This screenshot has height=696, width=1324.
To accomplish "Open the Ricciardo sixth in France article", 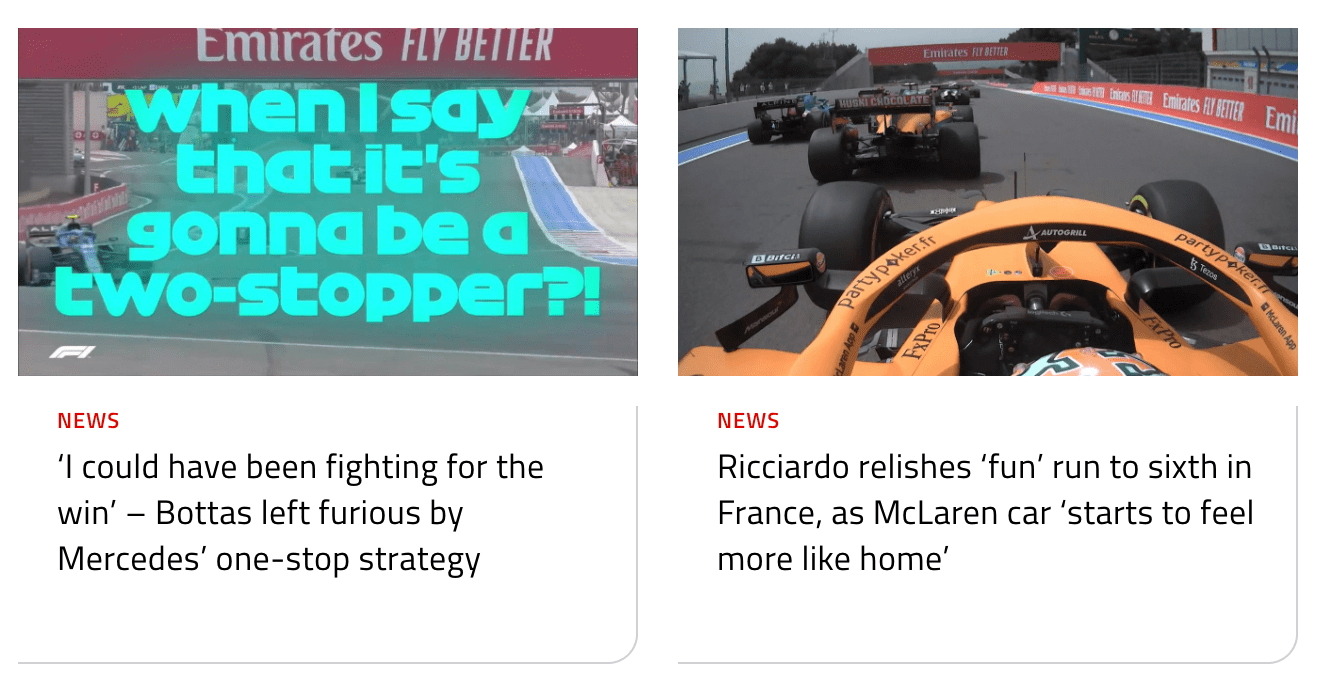I will point(984,513).
